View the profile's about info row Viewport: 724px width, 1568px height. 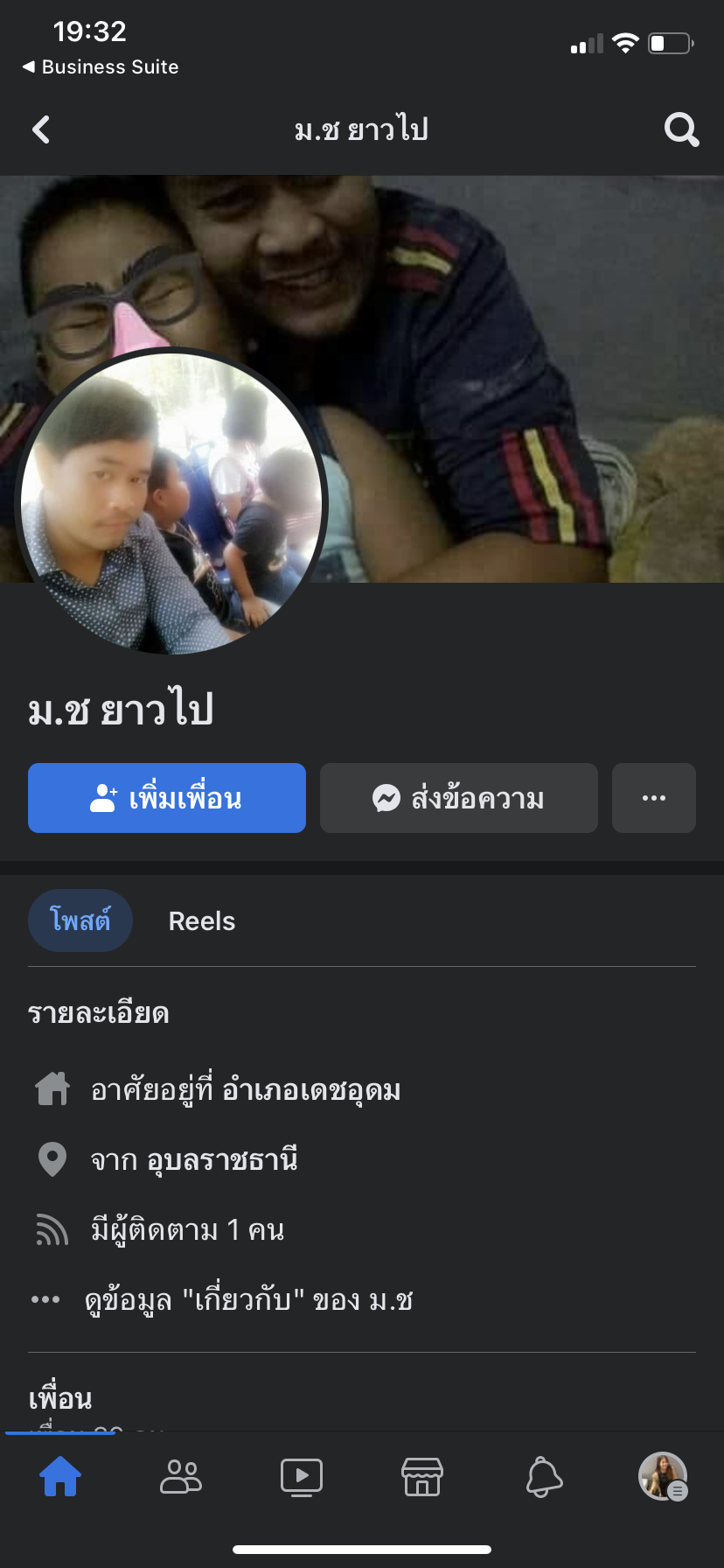(248, 1300)
